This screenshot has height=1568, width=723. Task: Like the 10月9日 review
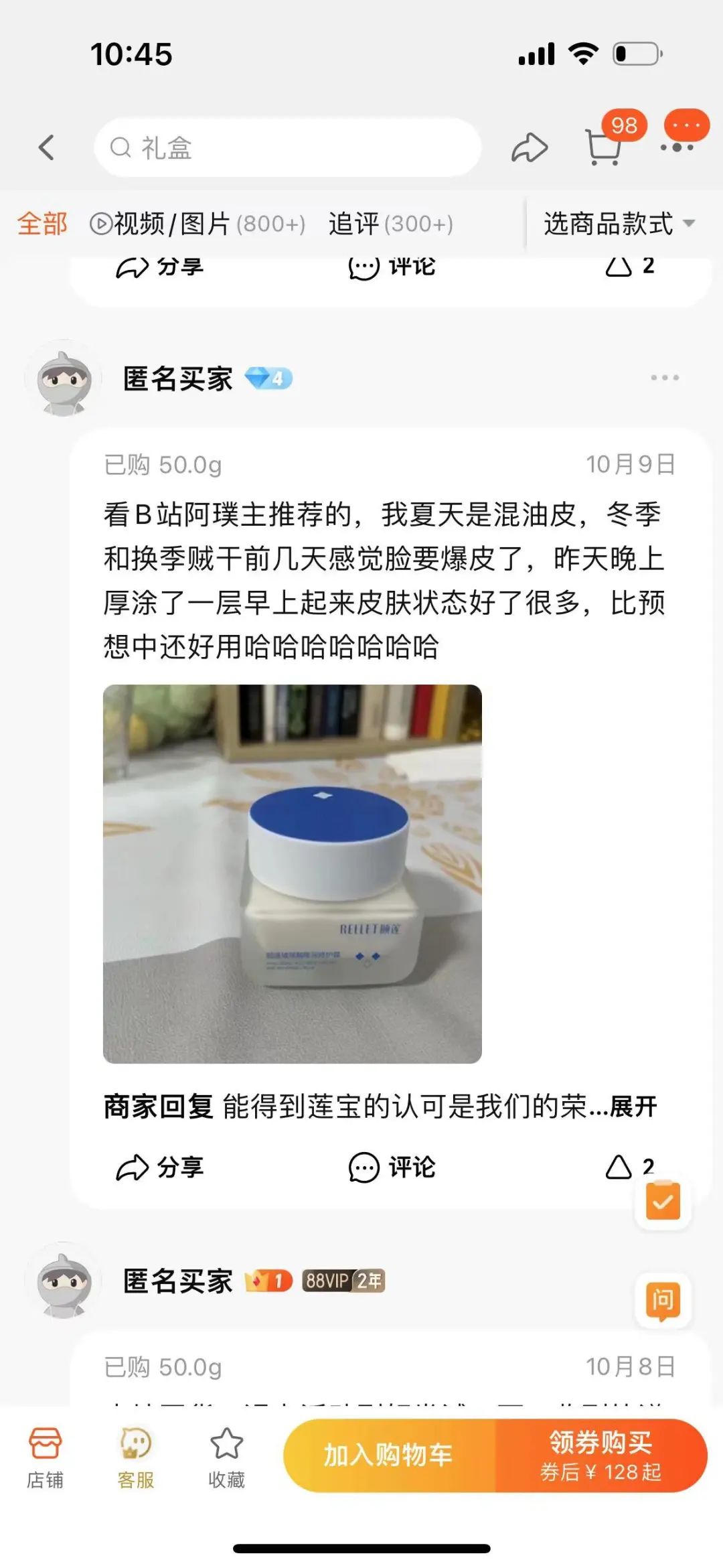(x=629, y=1167)
